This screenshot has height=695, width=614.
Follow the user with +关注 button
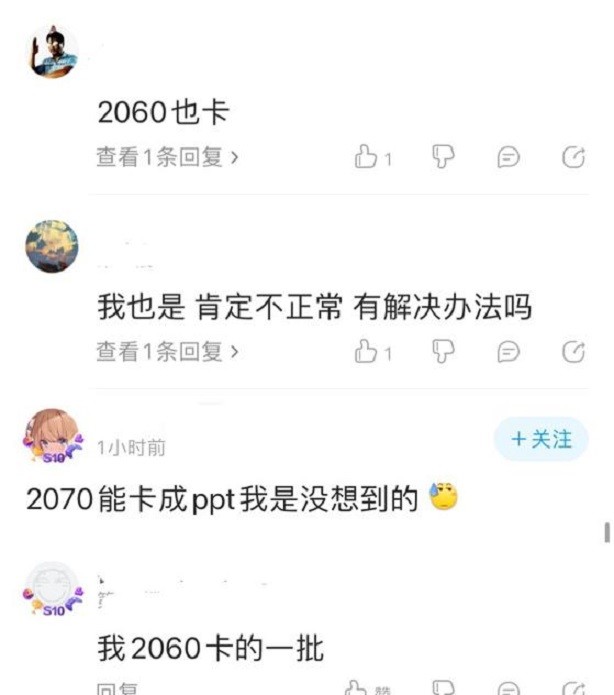(x=541, y=439)
